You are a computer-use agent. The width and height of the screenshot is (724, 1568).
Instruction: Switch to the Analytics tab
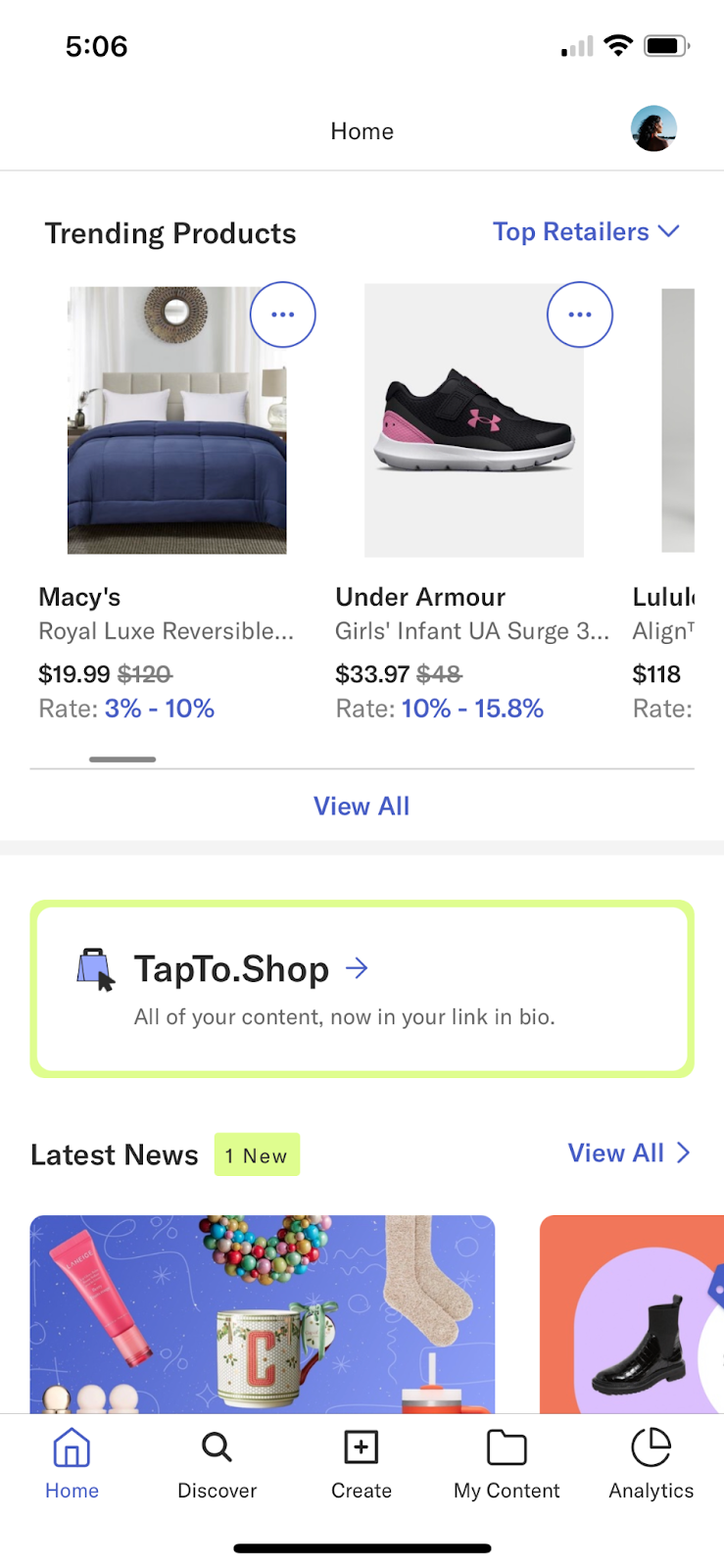[651, 1464]
